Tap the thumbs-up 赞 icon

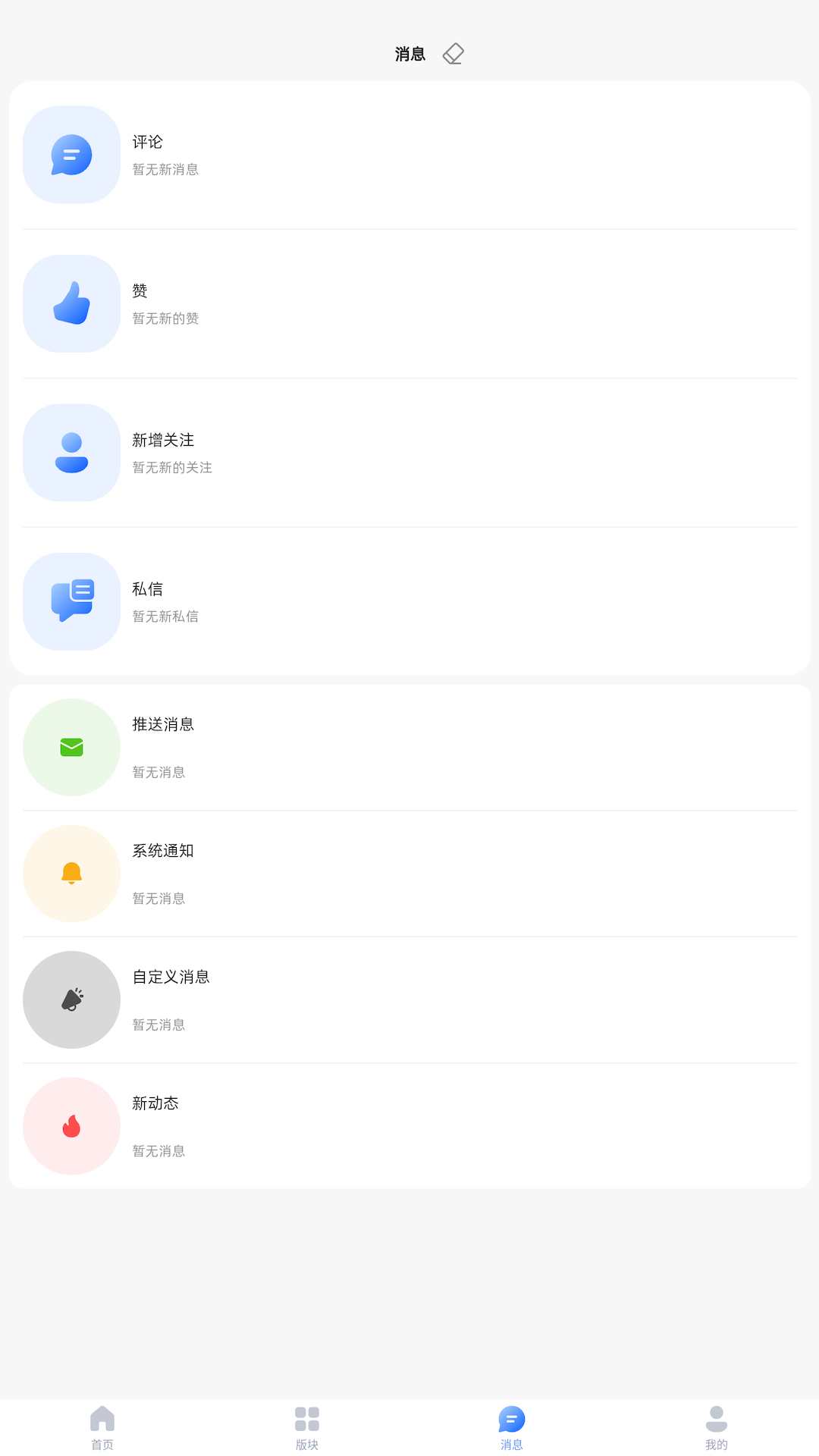(71, 303)
